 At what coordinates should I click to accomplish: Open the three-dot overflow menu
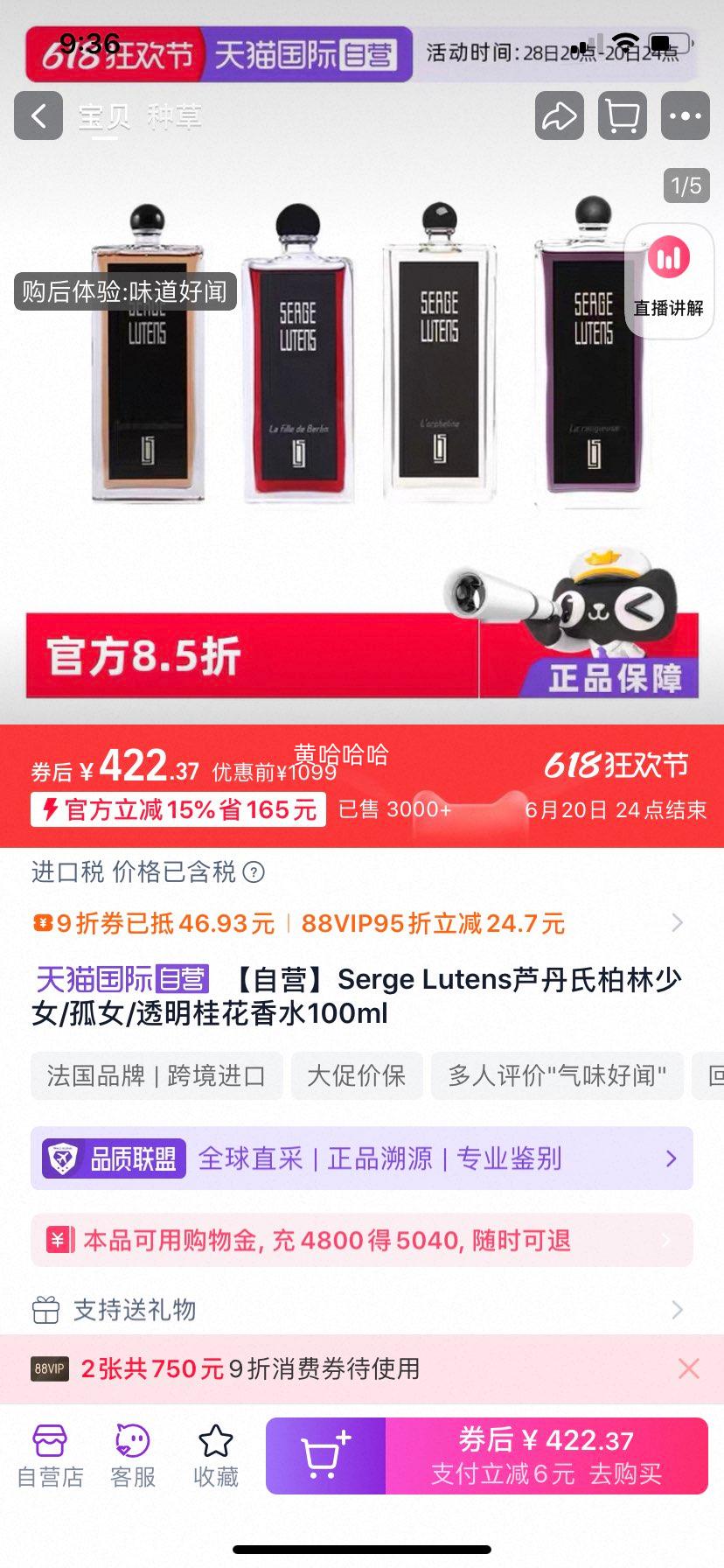(x=685, y=115)
